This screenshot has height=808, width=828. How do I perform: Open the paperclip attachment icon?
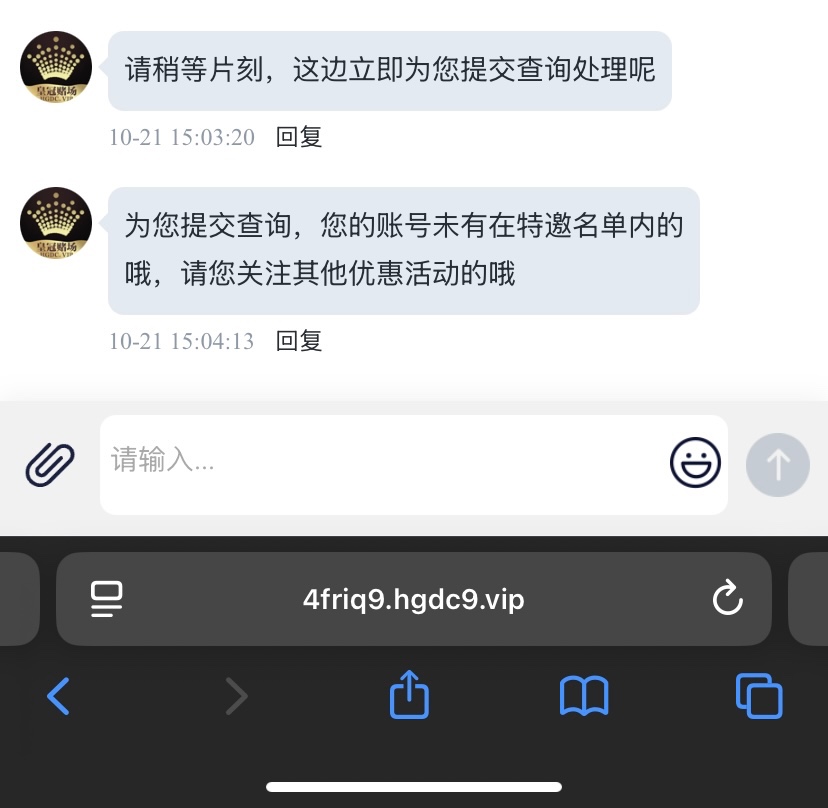tap(50, 464)
